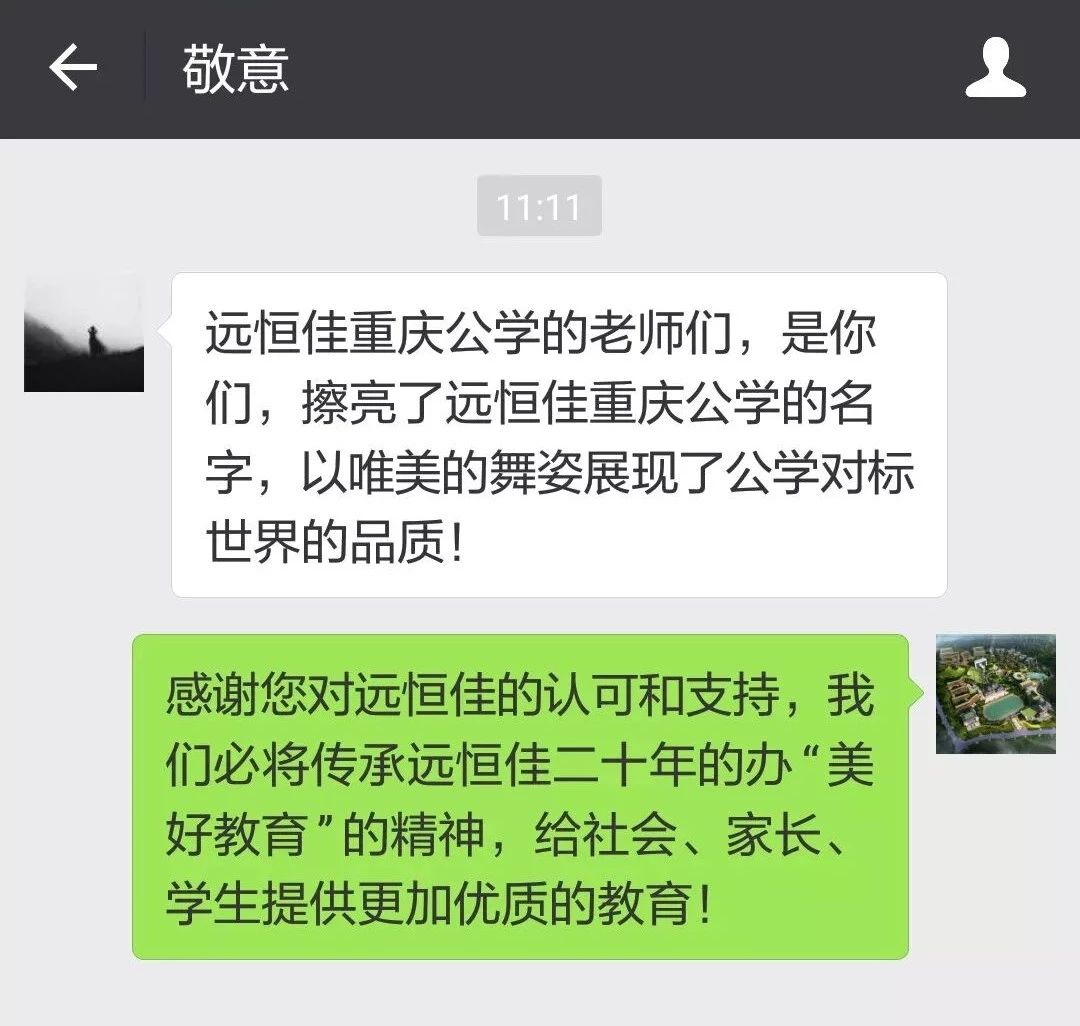This screenshot has width=1080, height=1026.
Task: Open the aerial campus avatar
Action: pos(995,693)
